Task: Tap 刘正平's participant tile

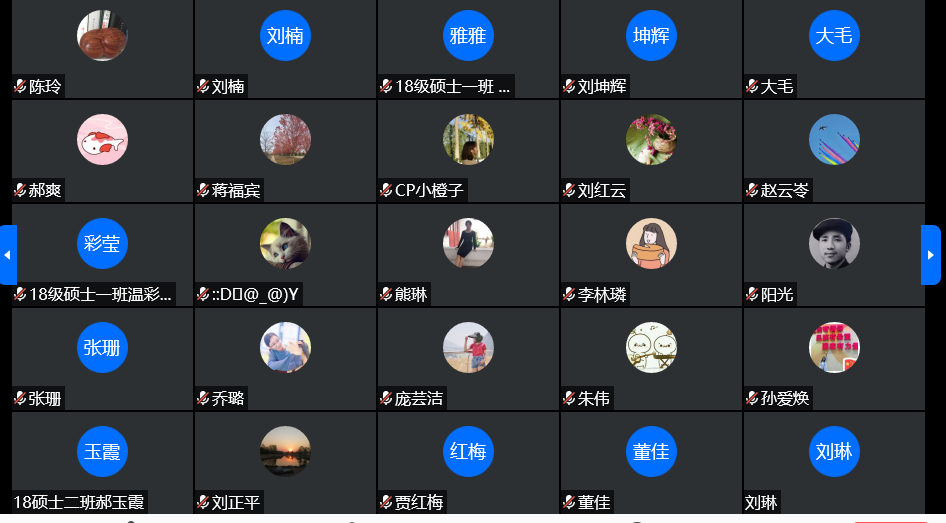Action: tap(285, 462)
